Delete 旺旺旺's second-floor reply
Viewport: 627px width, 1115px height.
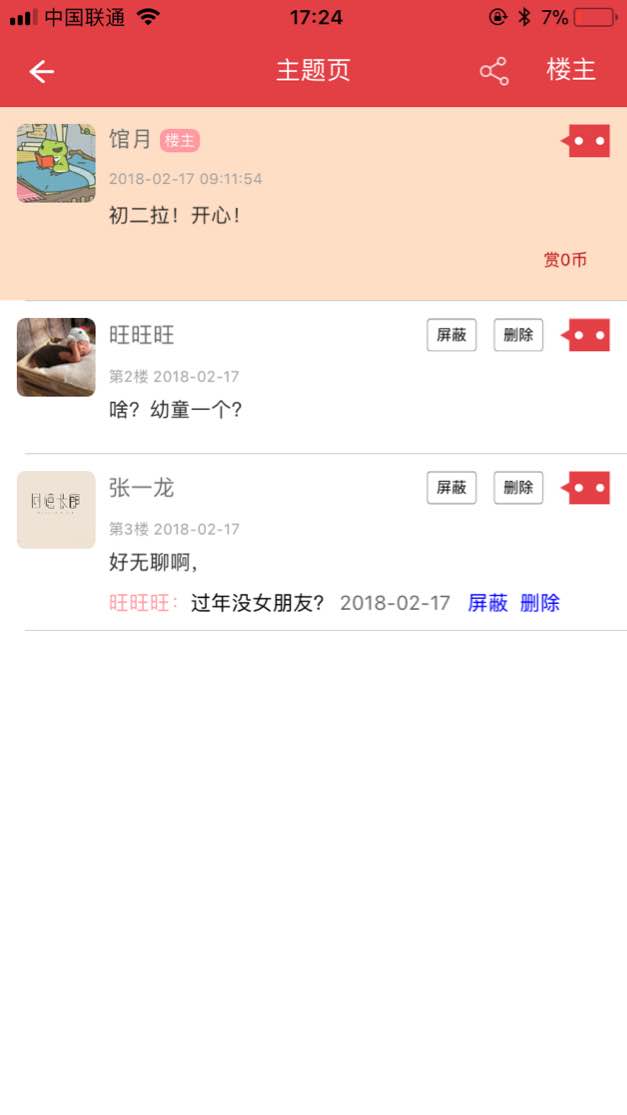pyautogui.click(x=518, y=335)
